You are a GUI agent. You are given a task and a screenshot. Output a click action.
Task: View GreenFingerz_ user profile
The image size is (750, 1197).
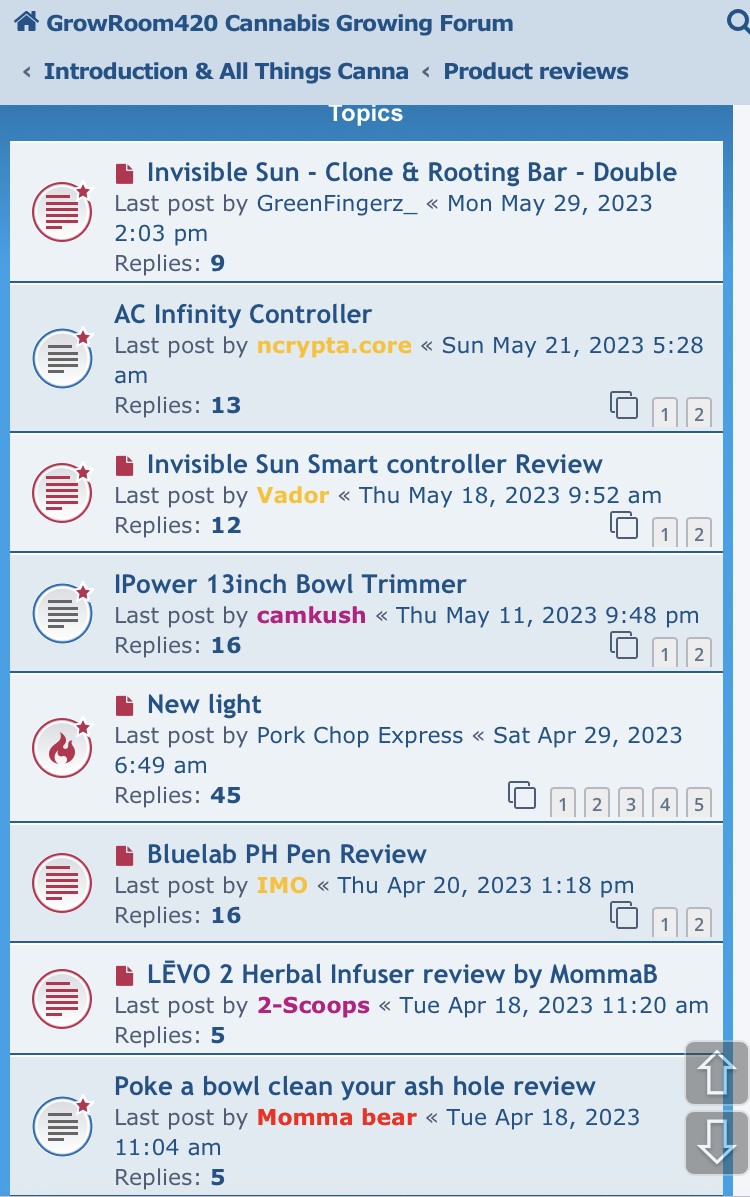(x=337, y=203)
